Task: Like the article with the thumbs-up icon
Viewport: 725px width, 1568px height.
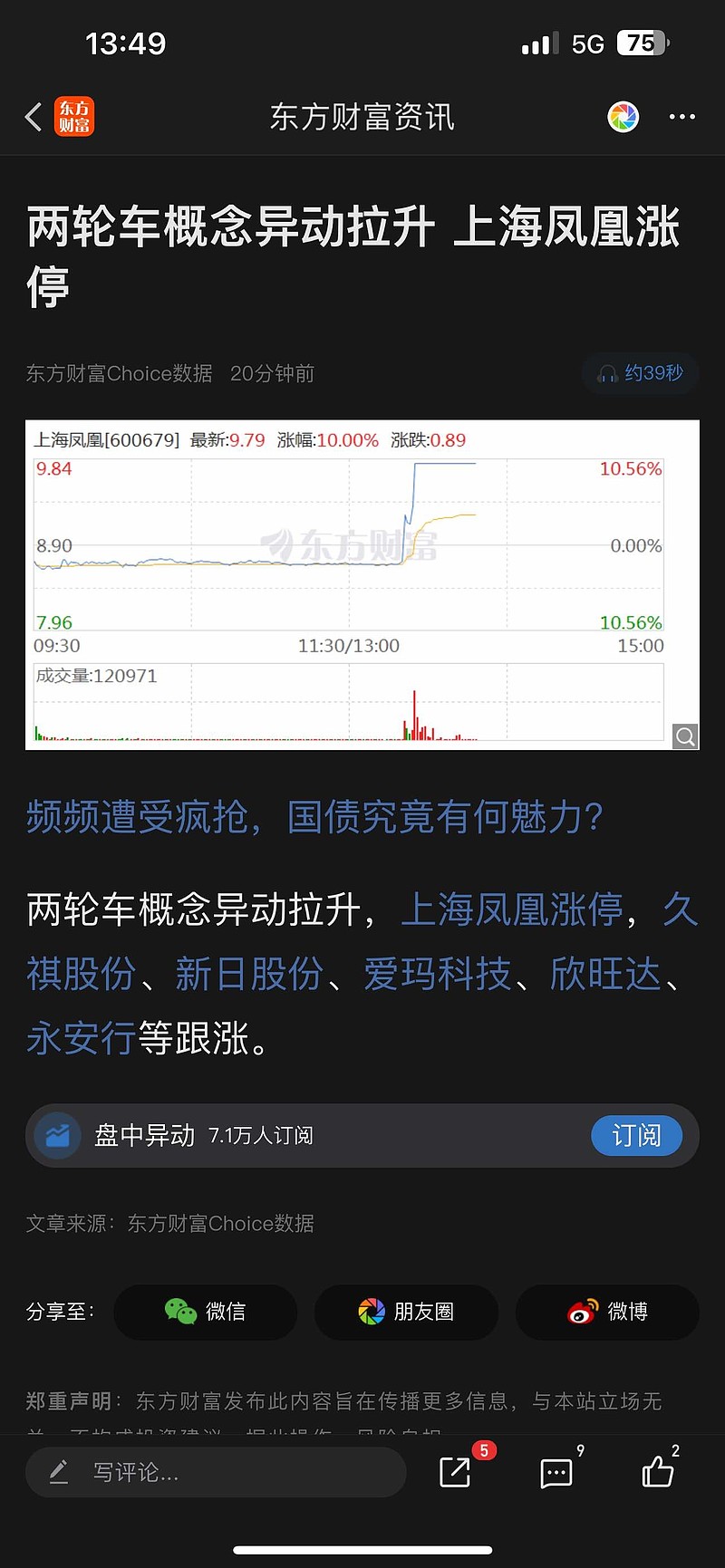Action: pos(659,1471)
